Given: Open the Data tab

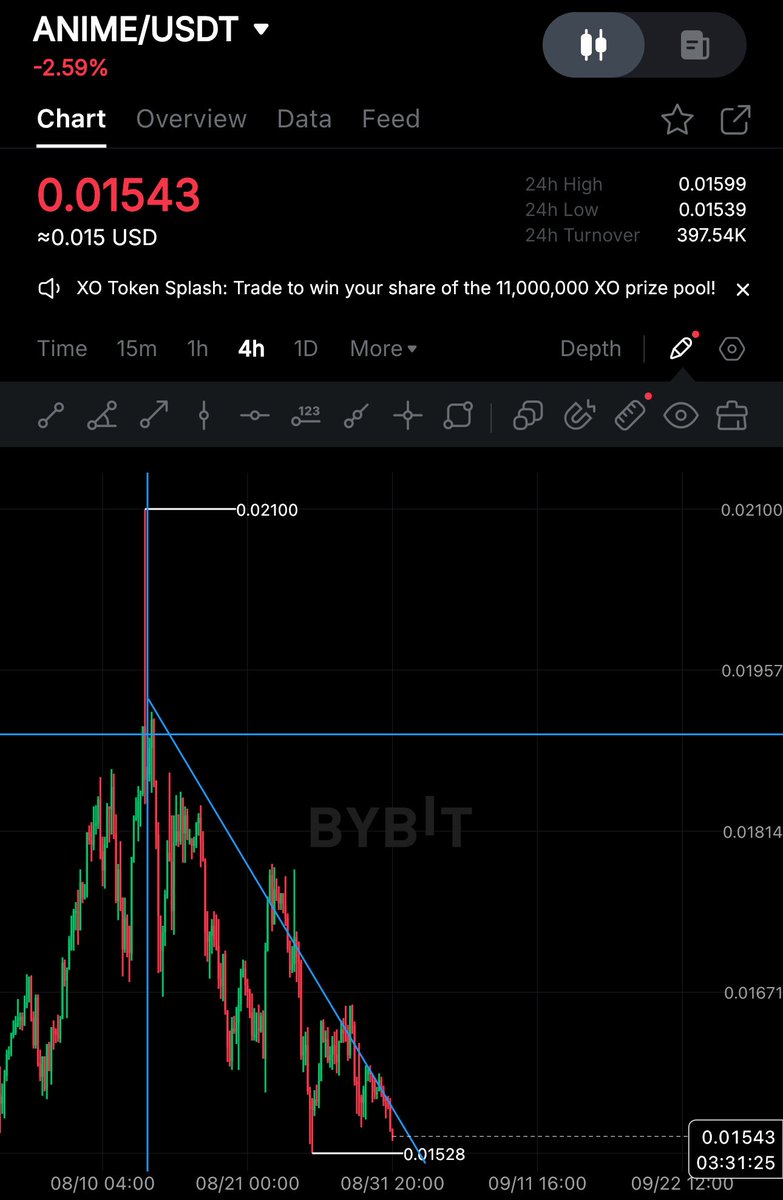Looking at the screenshot, I should pos(304,119).
